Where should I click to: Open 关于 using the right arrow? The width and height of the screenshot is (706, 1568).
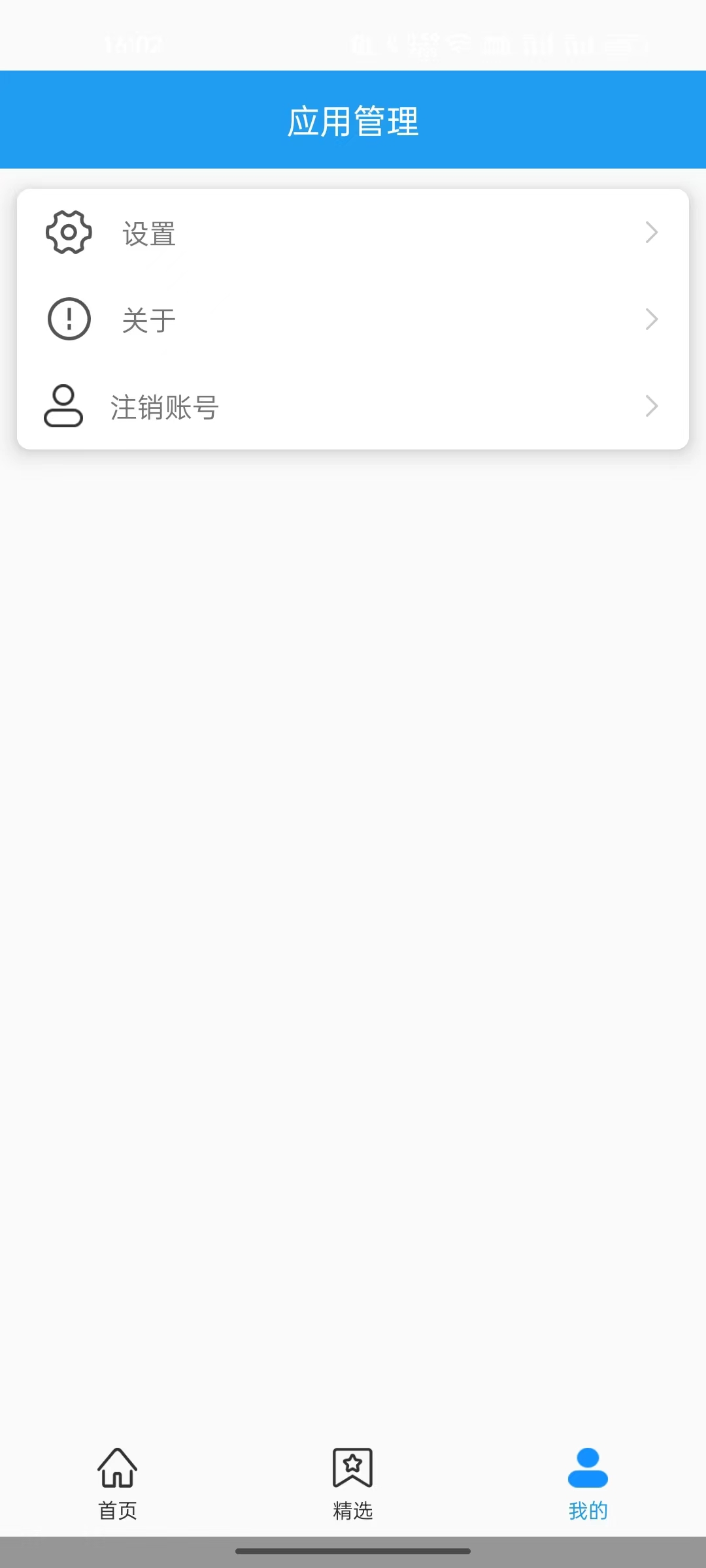click(651, 319)
